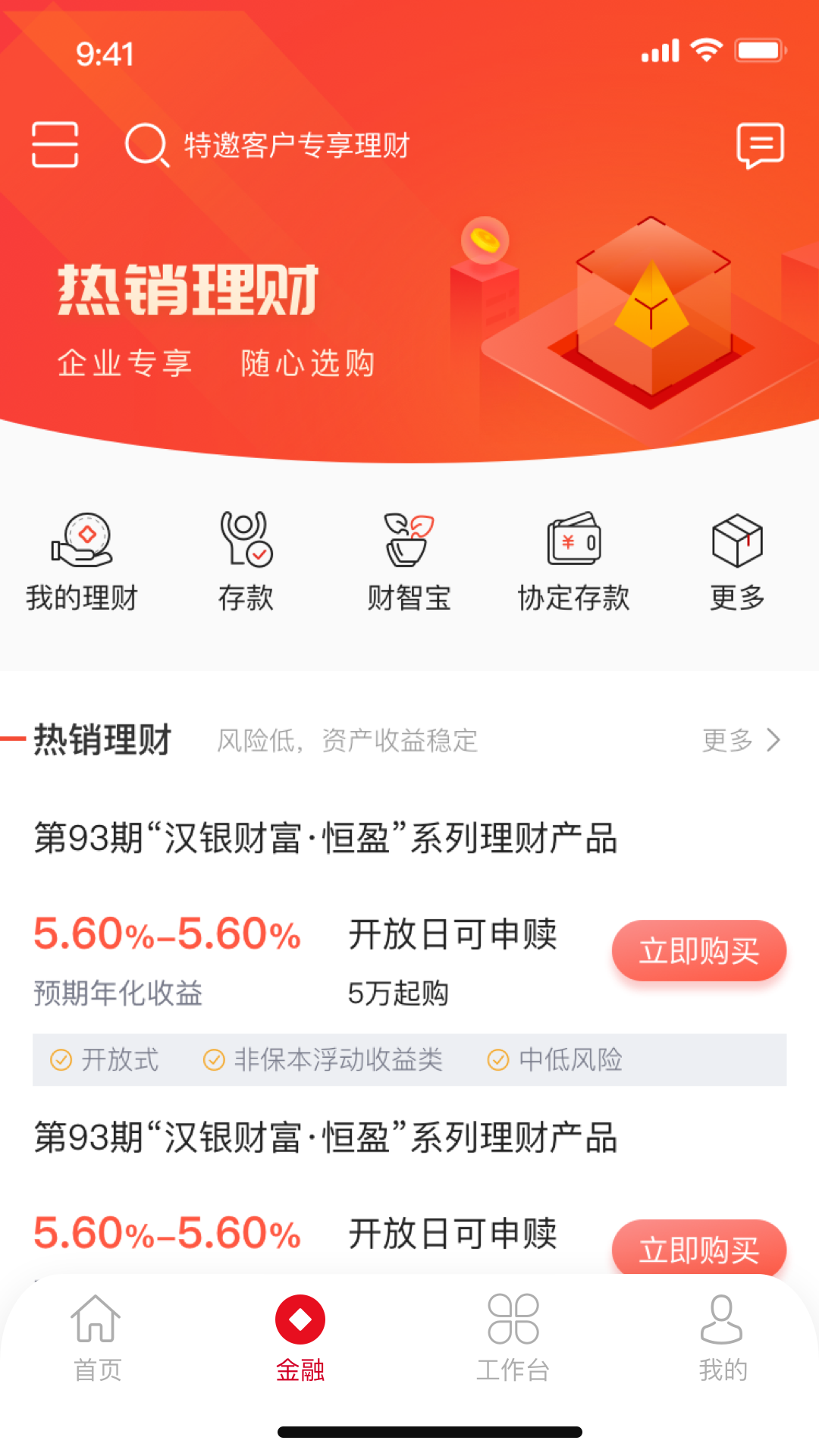The width and height of the screenshot is (819, 1456).
Task: Tap the search field 特邀客户专享理财
Action: (296, 145)
